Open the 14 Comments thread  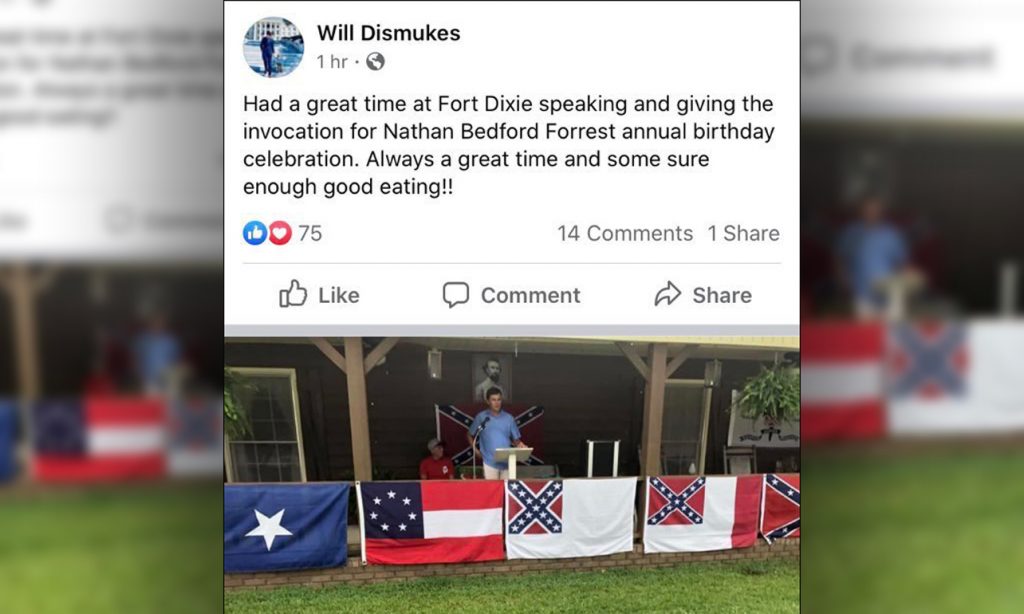624,233
